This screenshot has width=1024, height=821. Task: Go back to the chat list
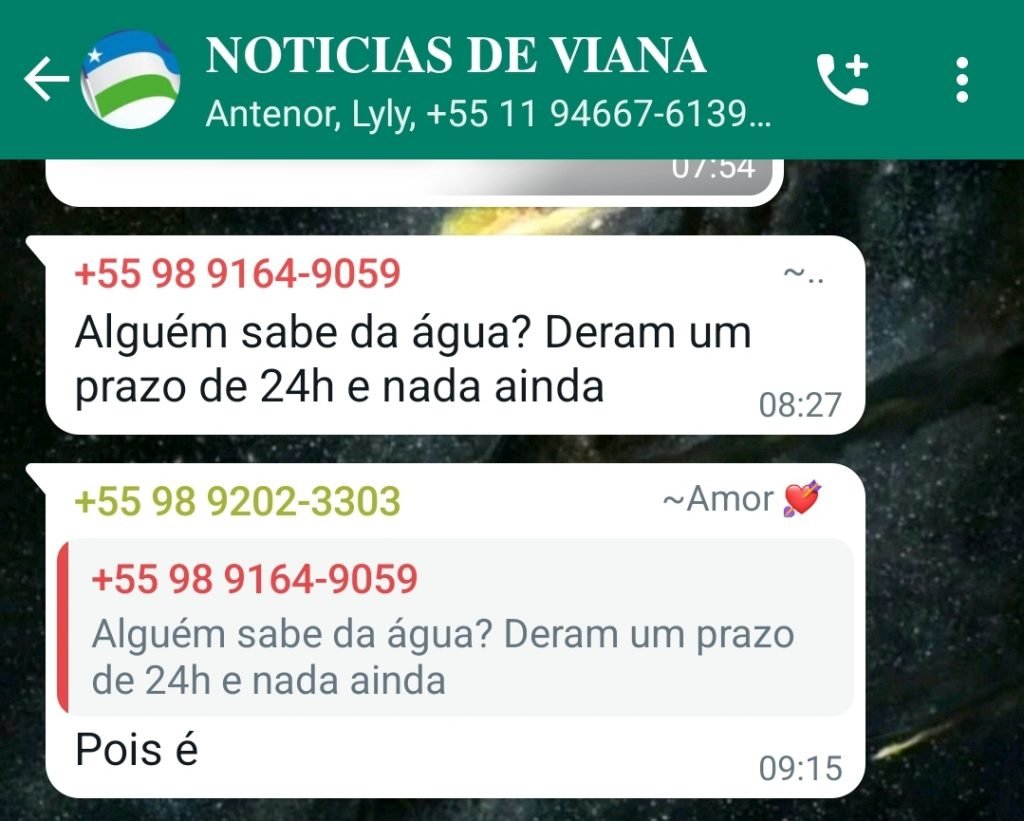pos(44,80)
